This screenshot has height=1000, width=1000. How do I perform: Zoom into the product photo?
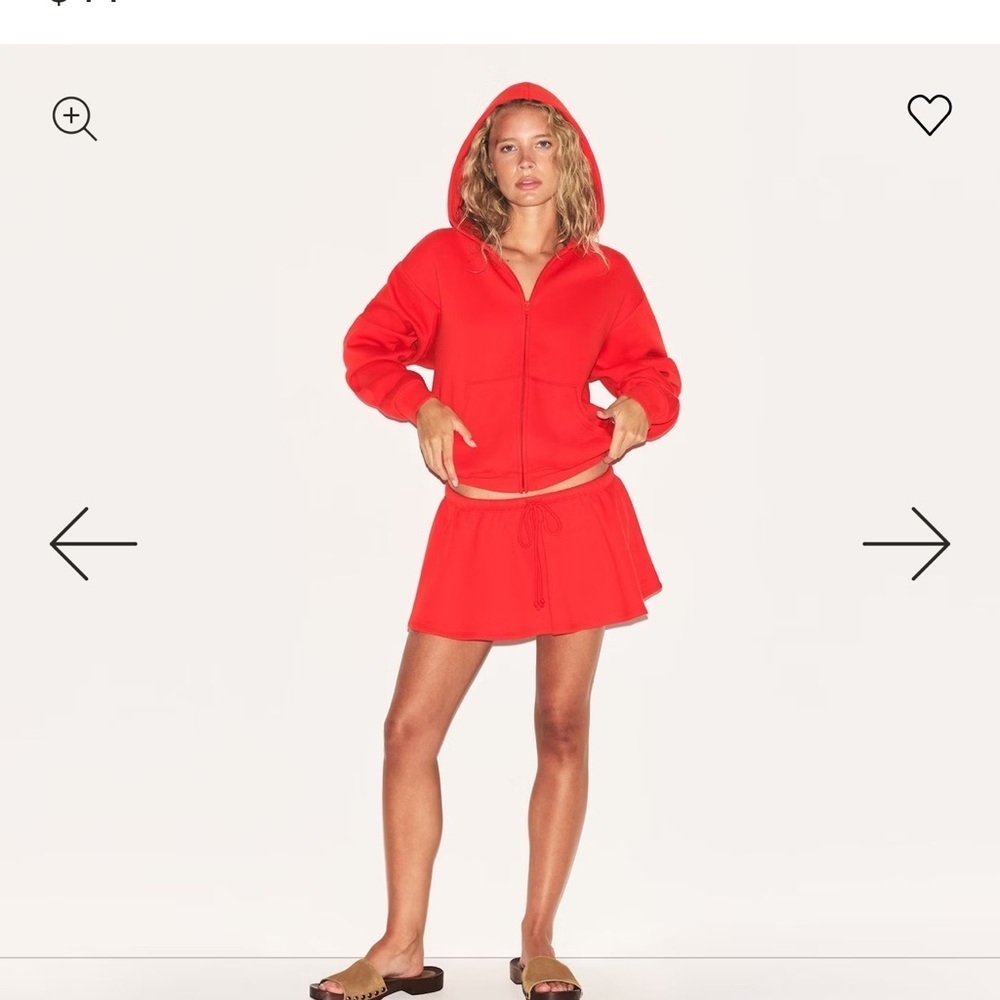[x=74, y=118]
